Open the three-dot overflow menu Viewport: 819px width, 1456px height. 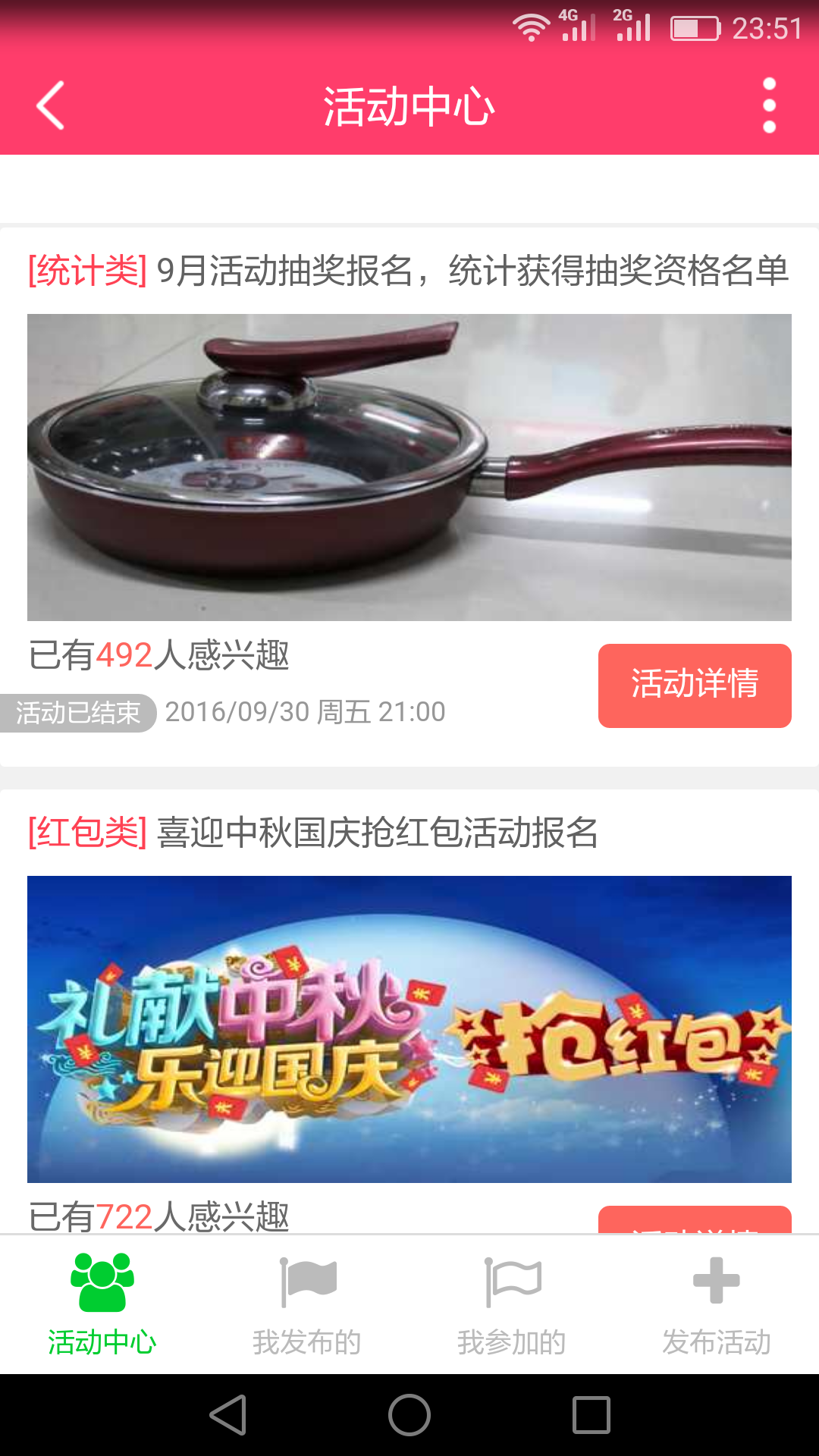coord(769,105)
